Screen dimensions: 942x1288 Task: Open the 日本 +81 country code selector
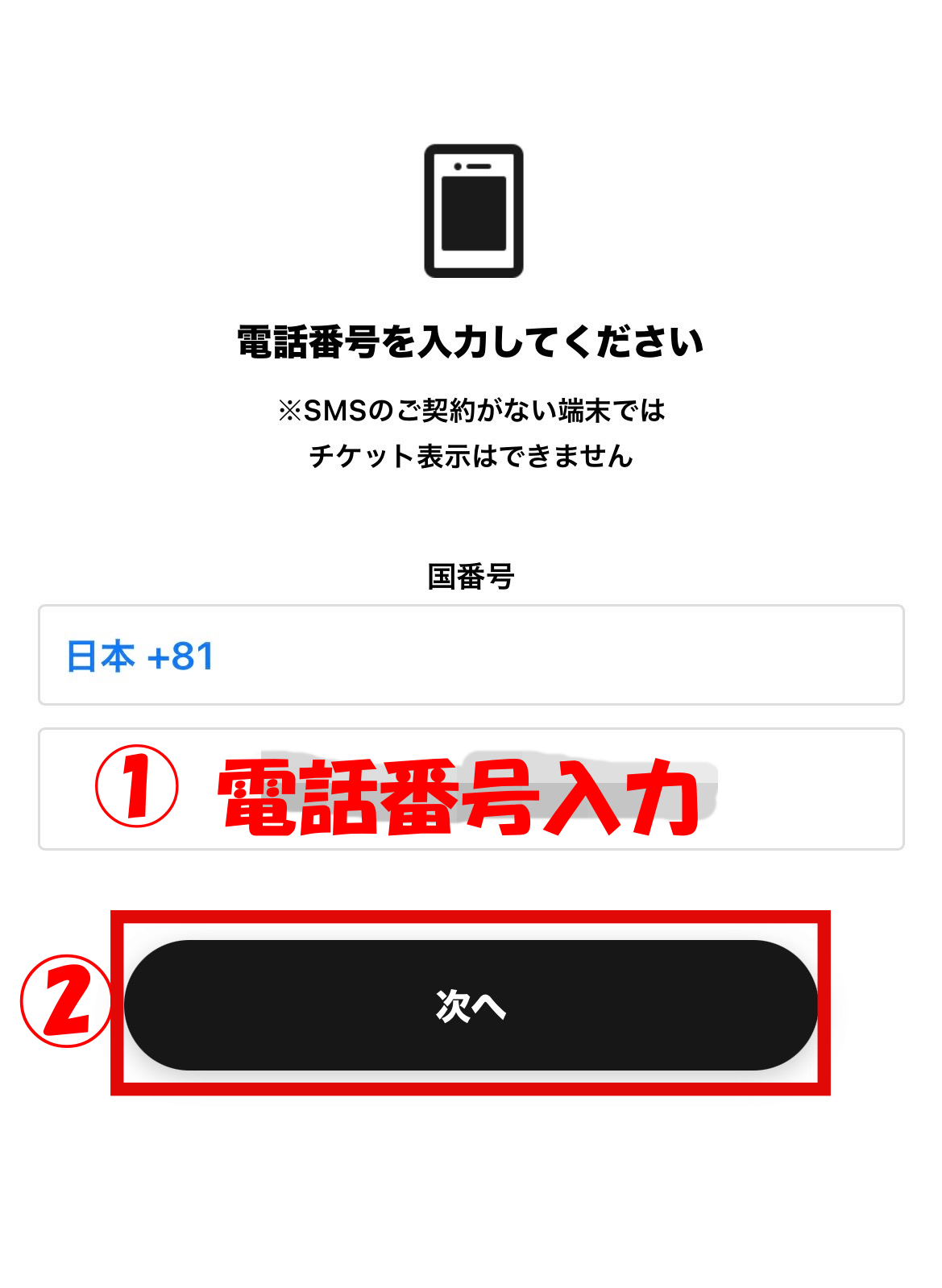(x=471, y=655)
